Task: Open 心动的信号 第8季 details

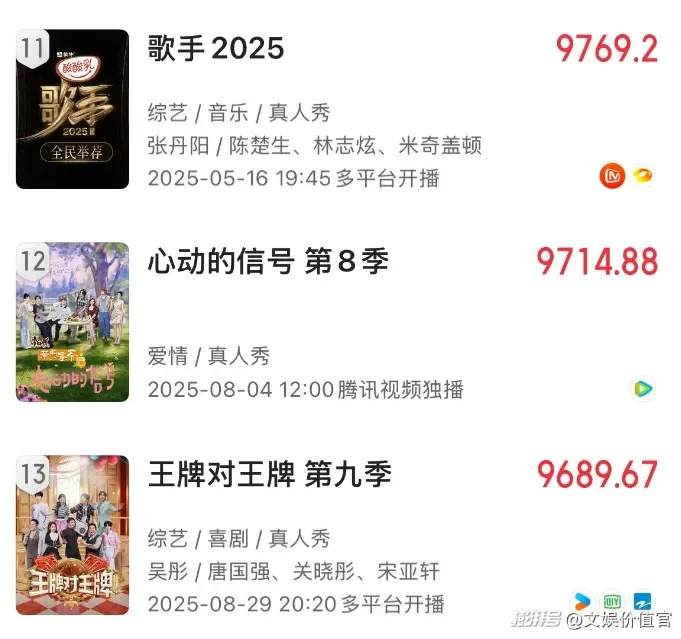Action: [268, 262]
